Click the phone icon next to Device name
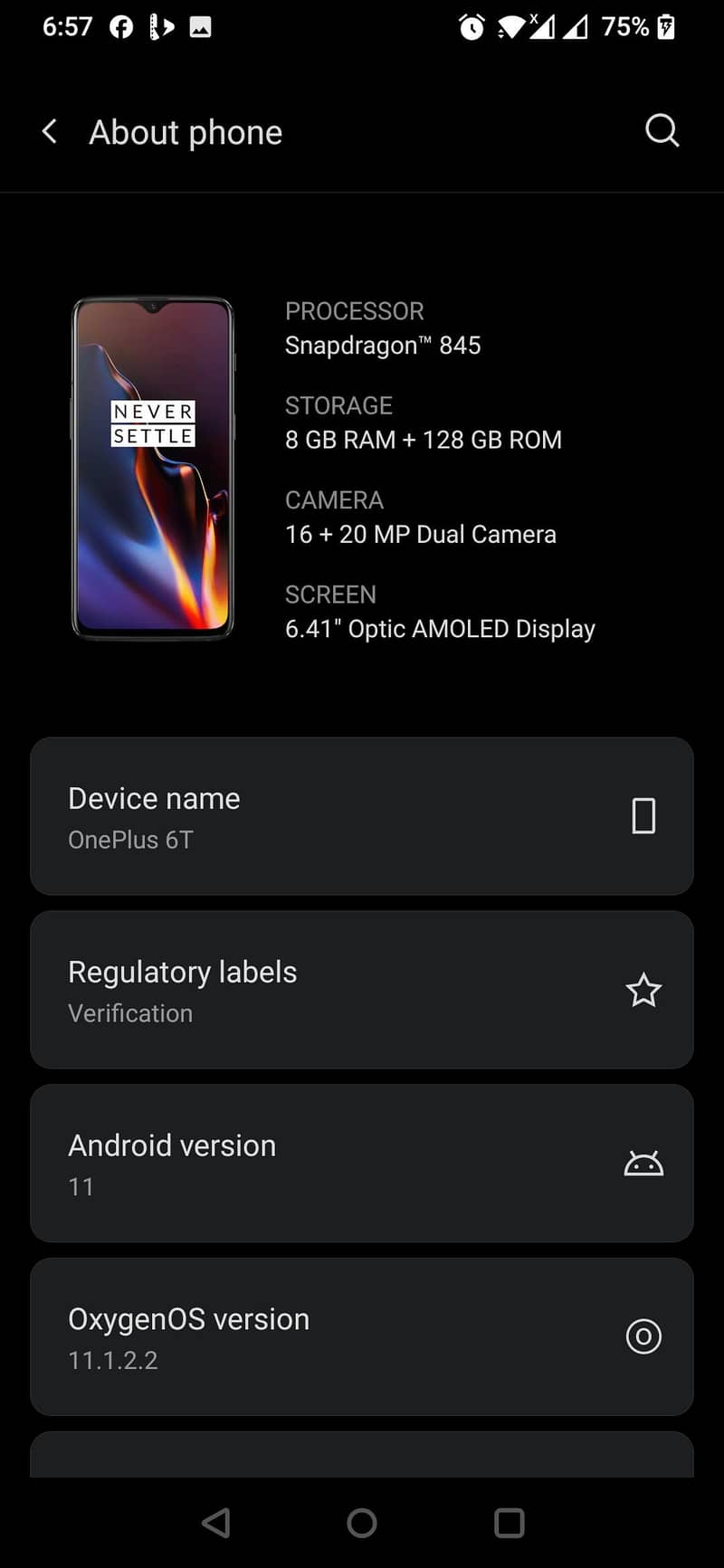Image resolution: width=724 pixels, height=1568 pixels. [x=643, y=815]
